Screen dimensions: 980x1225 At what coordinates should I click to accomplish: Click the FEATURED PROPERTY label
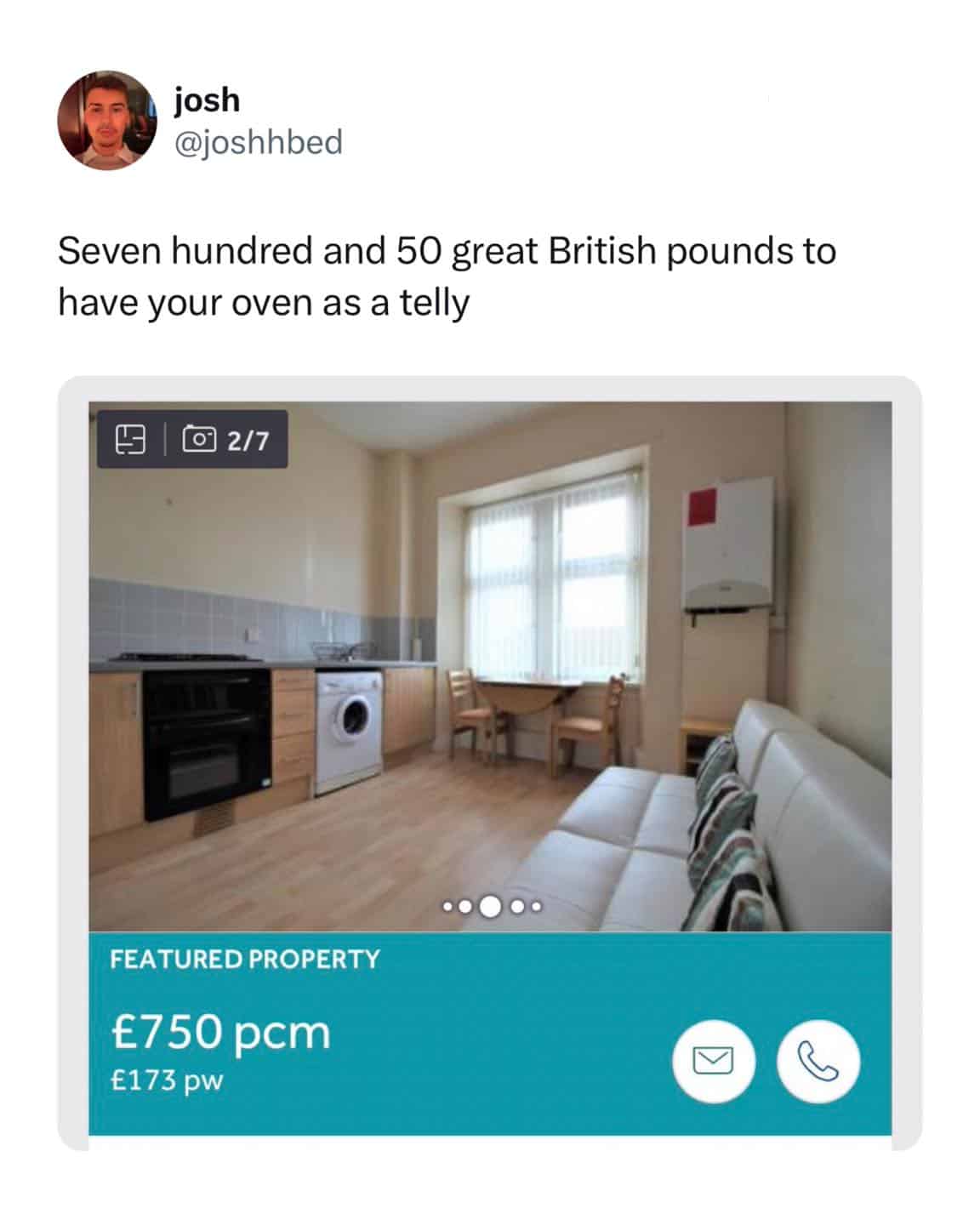point(244,958)
